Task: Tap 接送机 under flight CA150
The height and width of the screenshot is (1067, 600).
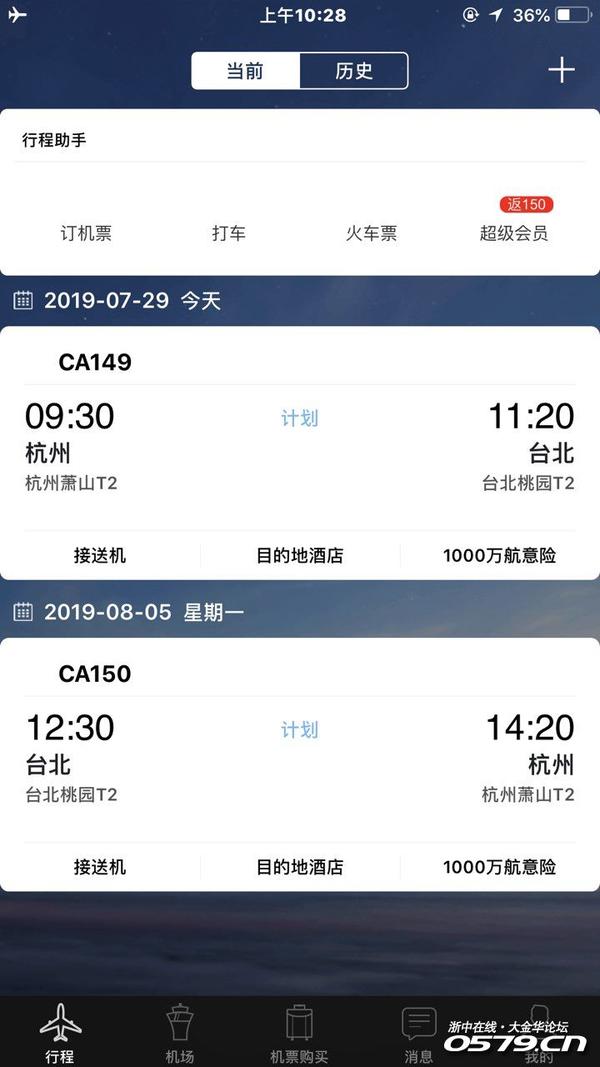Action: [100, 867]
